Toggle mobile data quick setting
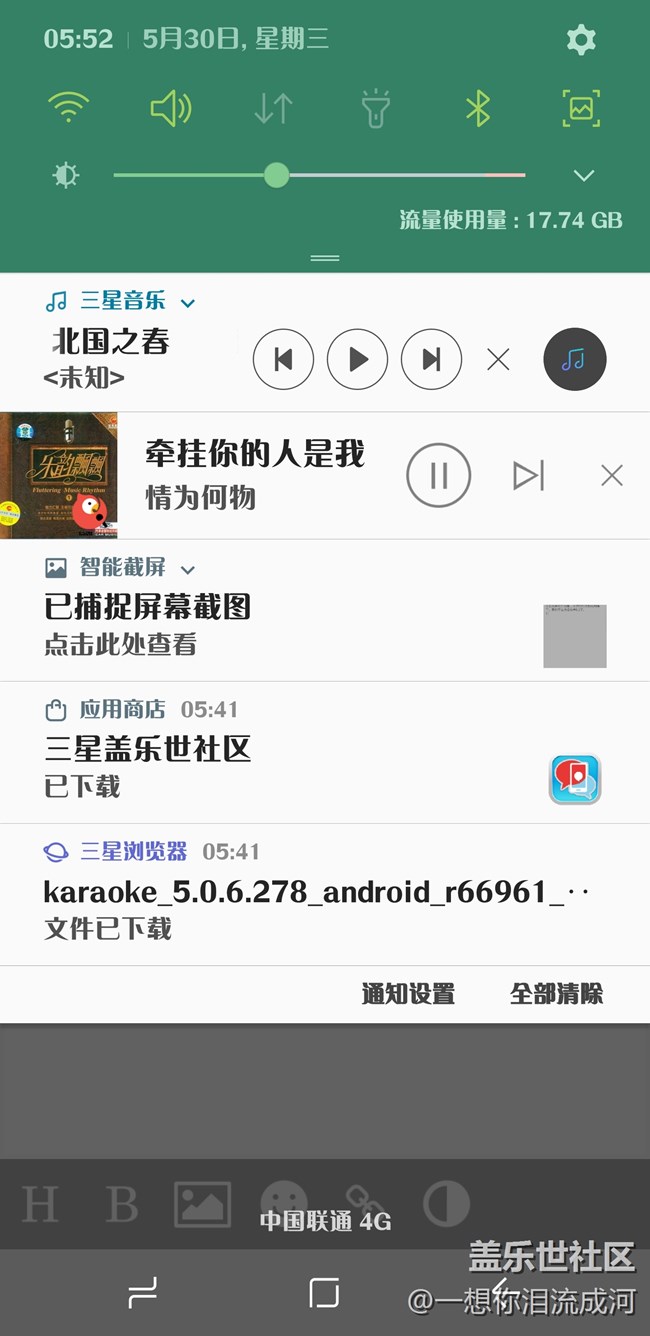Screen dimensions: 650x1336 coord(273,108)
